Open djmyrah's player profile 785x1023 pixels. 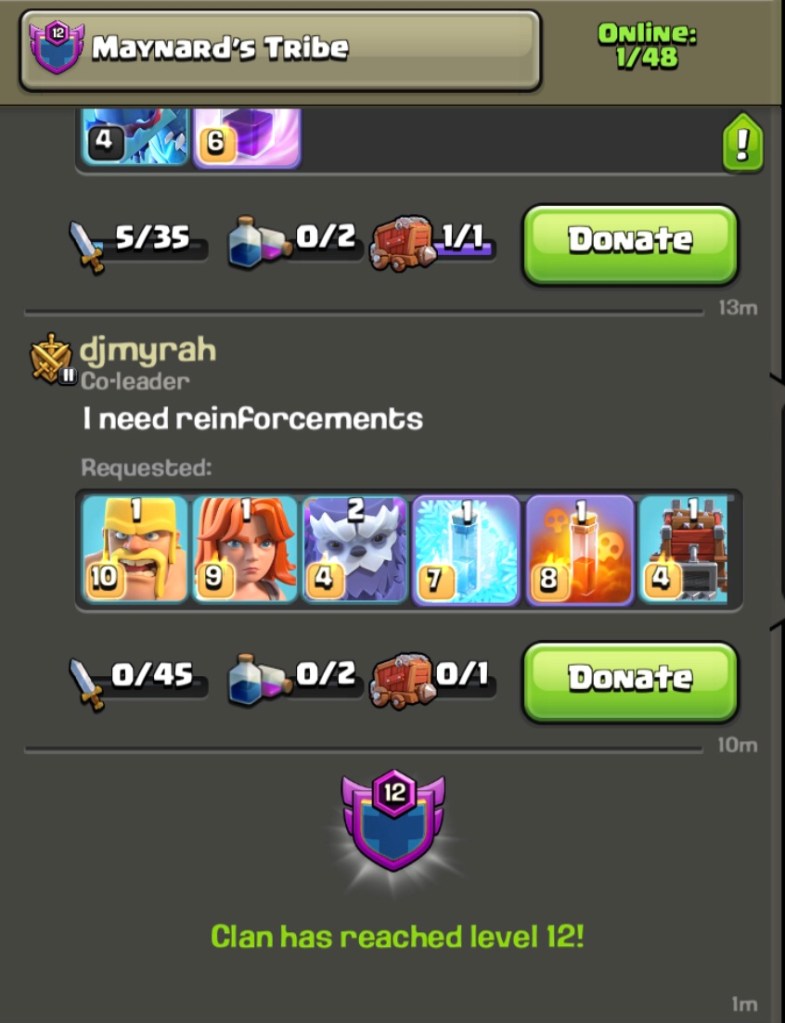point(147,352)
